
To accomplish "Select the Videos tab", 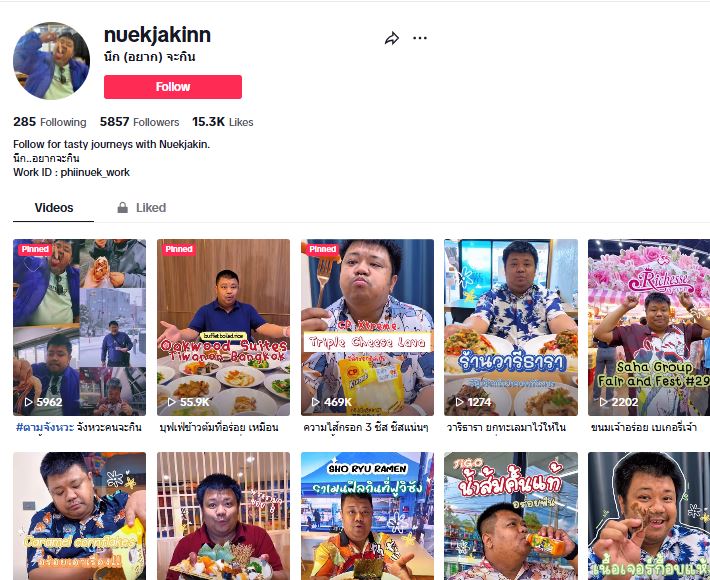I will (54, 208).
